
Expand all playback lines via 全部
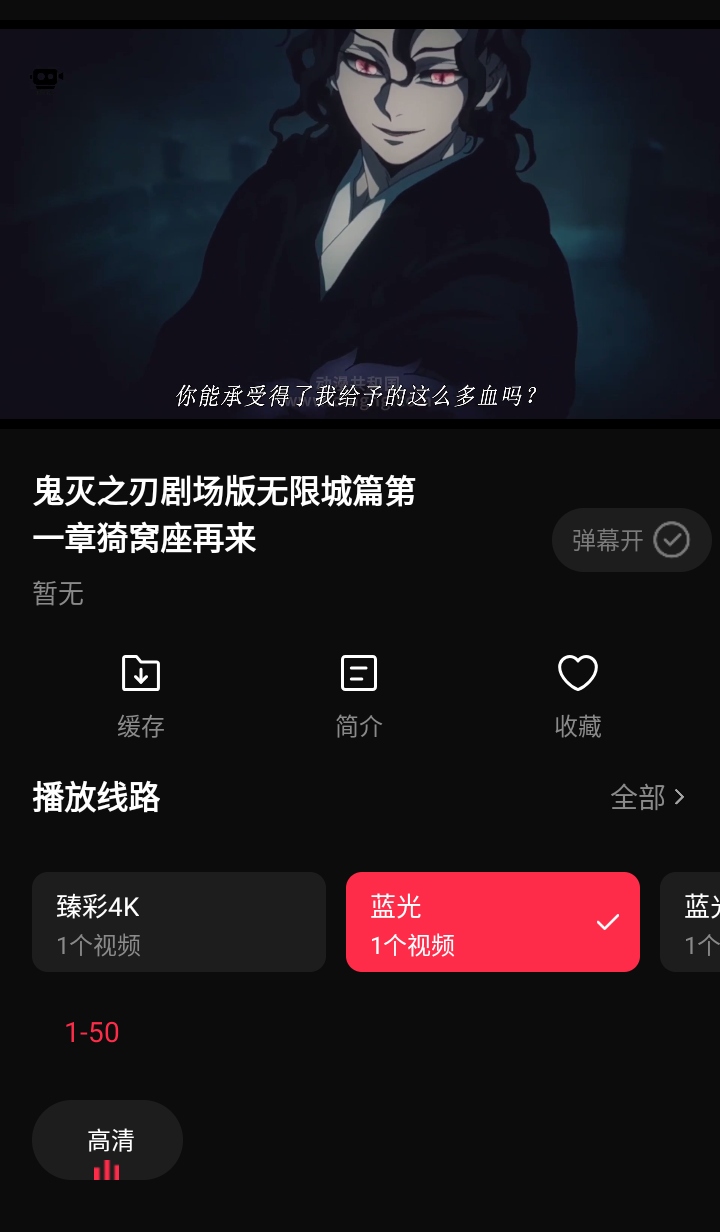(648, 797)
